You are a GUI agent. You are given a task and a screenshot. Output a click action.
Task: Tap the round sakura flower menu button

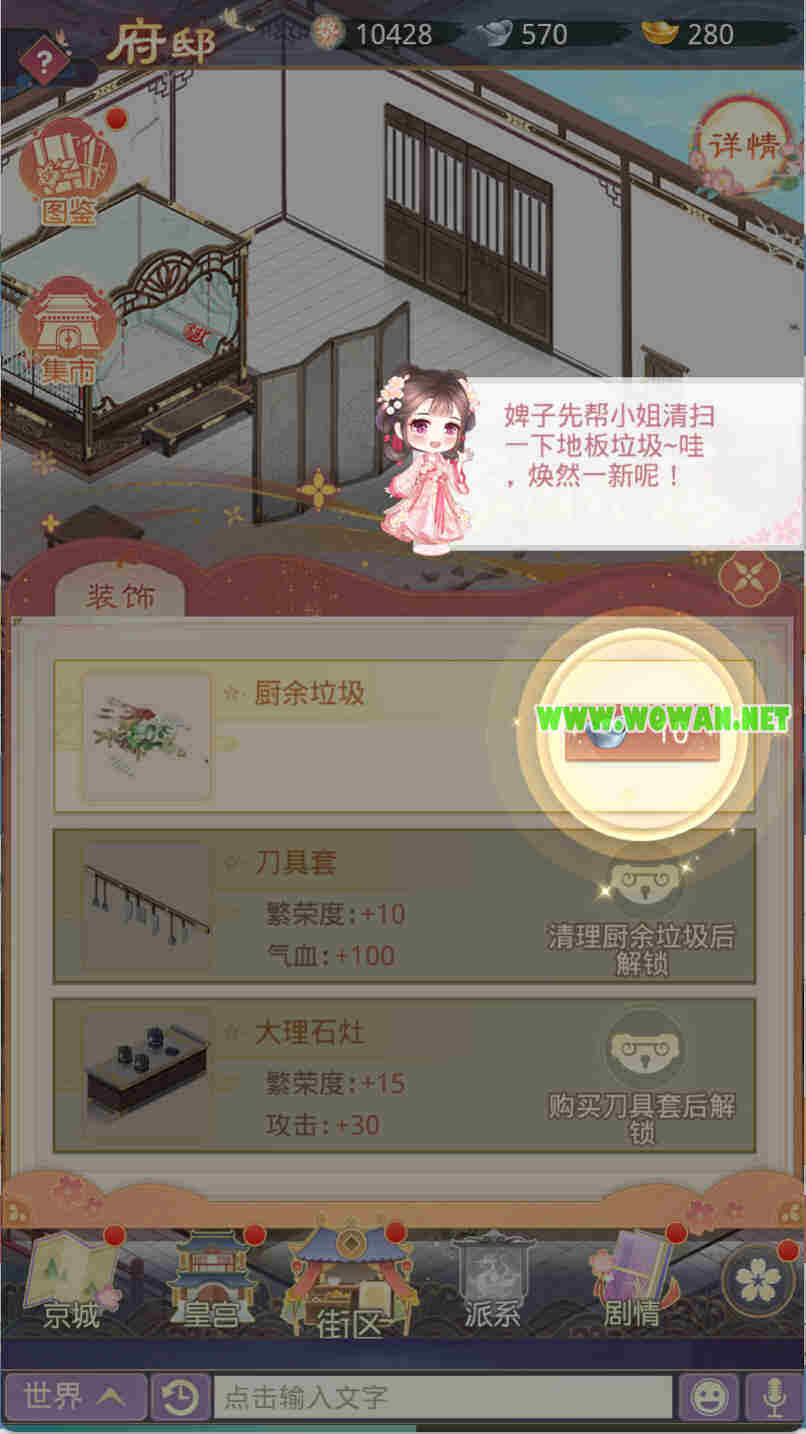coord(758,1281)
